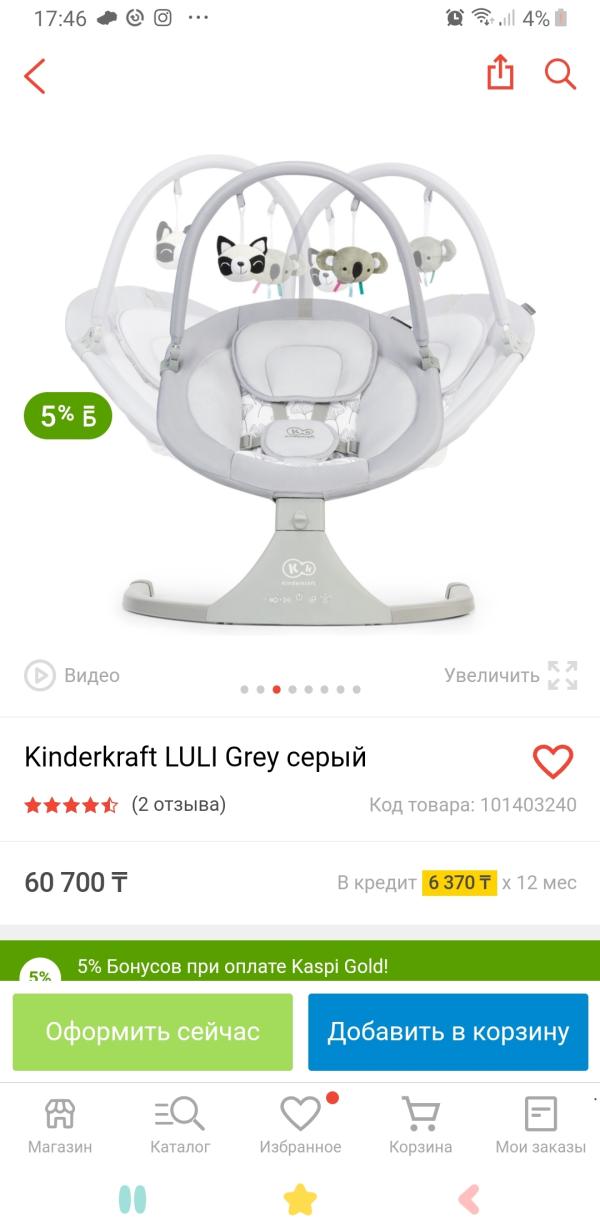600x1232 pixels.
Task: Tap Добавить в корзину button
Action: [x=448, y=1032]
